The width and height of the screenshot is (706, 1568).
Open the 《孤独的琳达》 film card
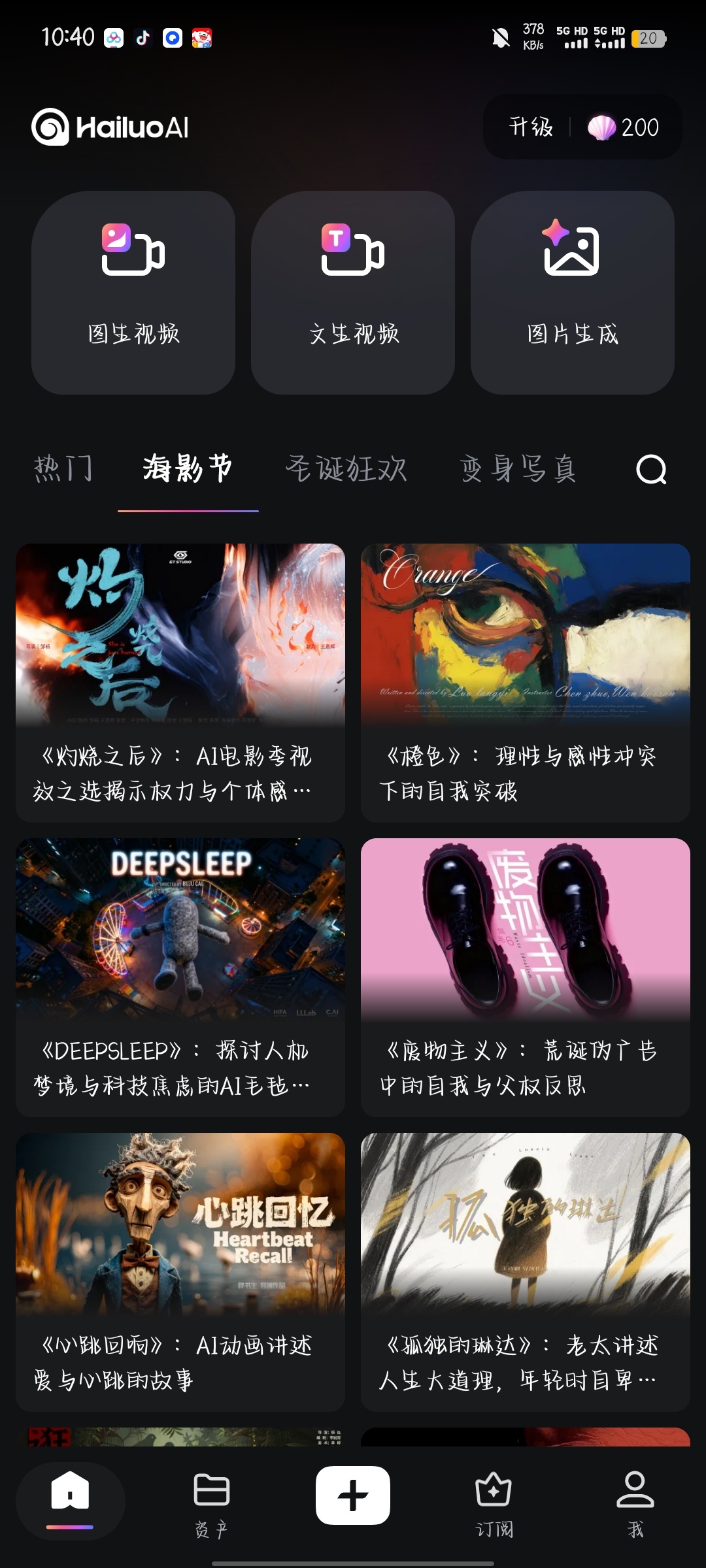click(x=526, y=1271)
